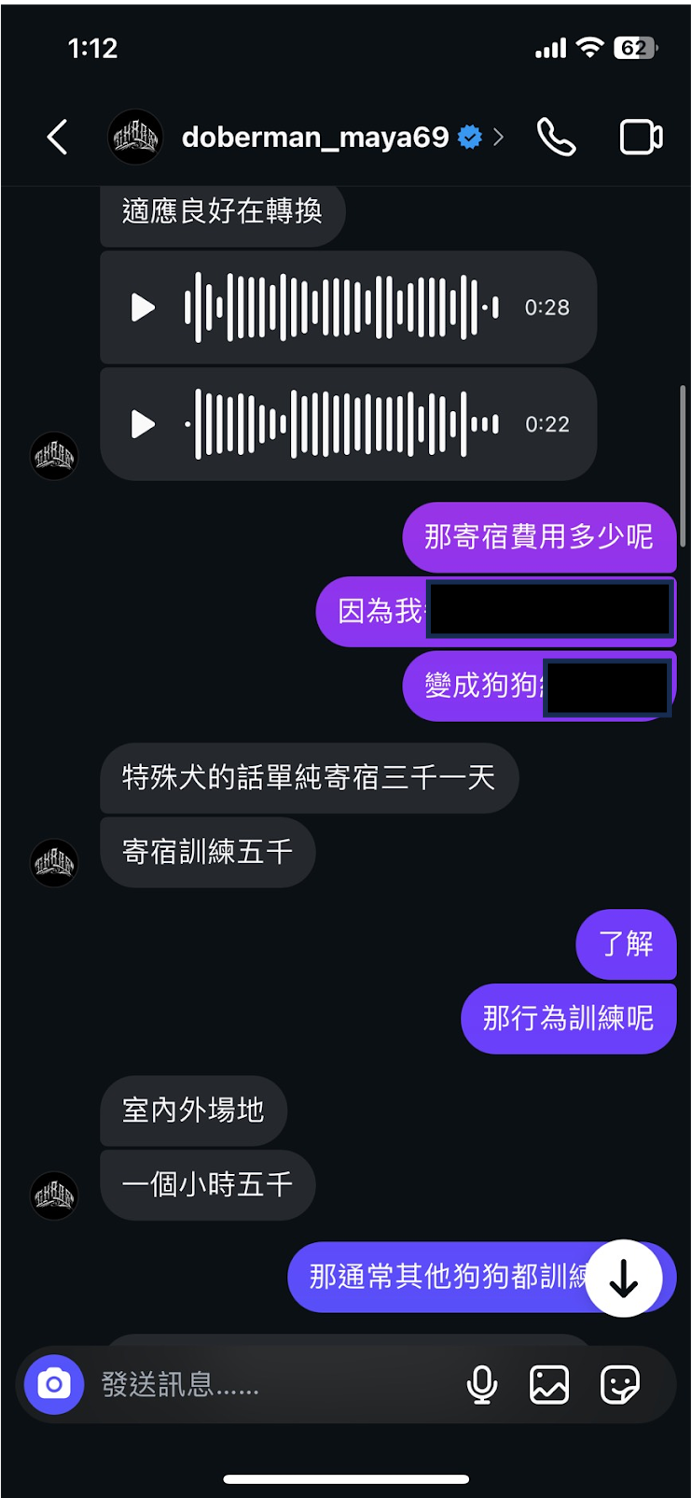Open the camera to send a photo
The width and height of the screenshot is (692, 1498).
(x=54, y=1385)
